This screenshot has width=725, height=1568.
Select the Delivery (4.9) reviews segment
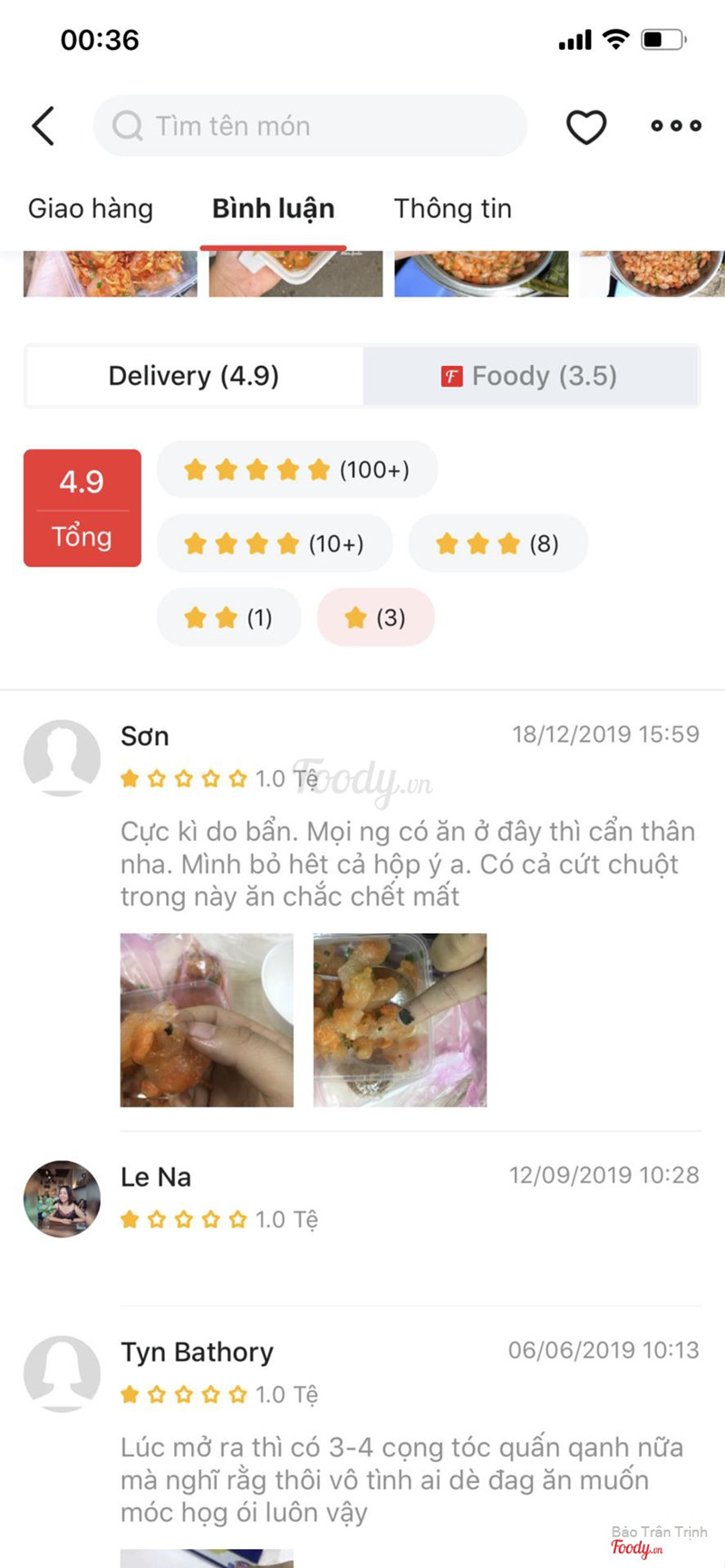(194, 376)
